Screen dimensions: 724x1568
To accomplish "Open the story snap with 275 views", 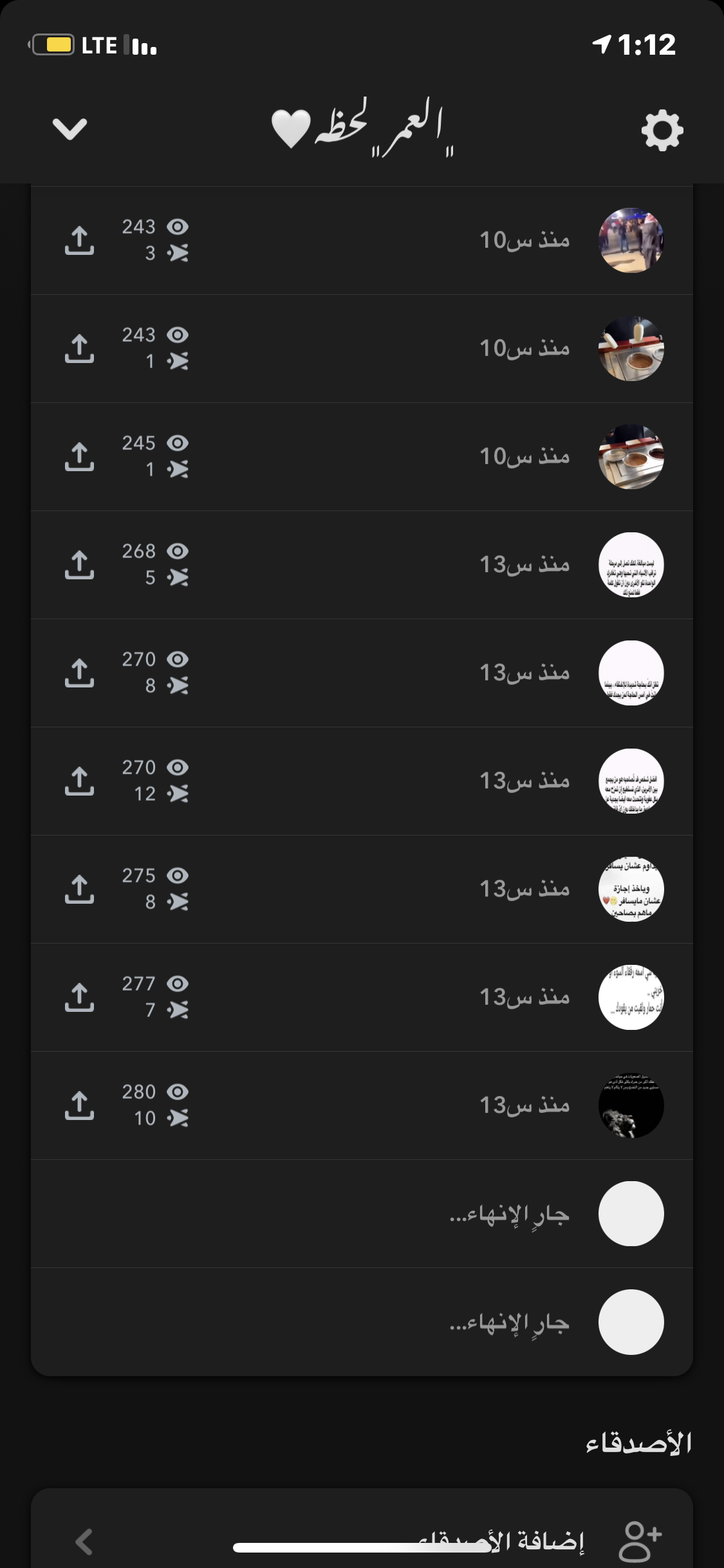I will tap(631, 889).
